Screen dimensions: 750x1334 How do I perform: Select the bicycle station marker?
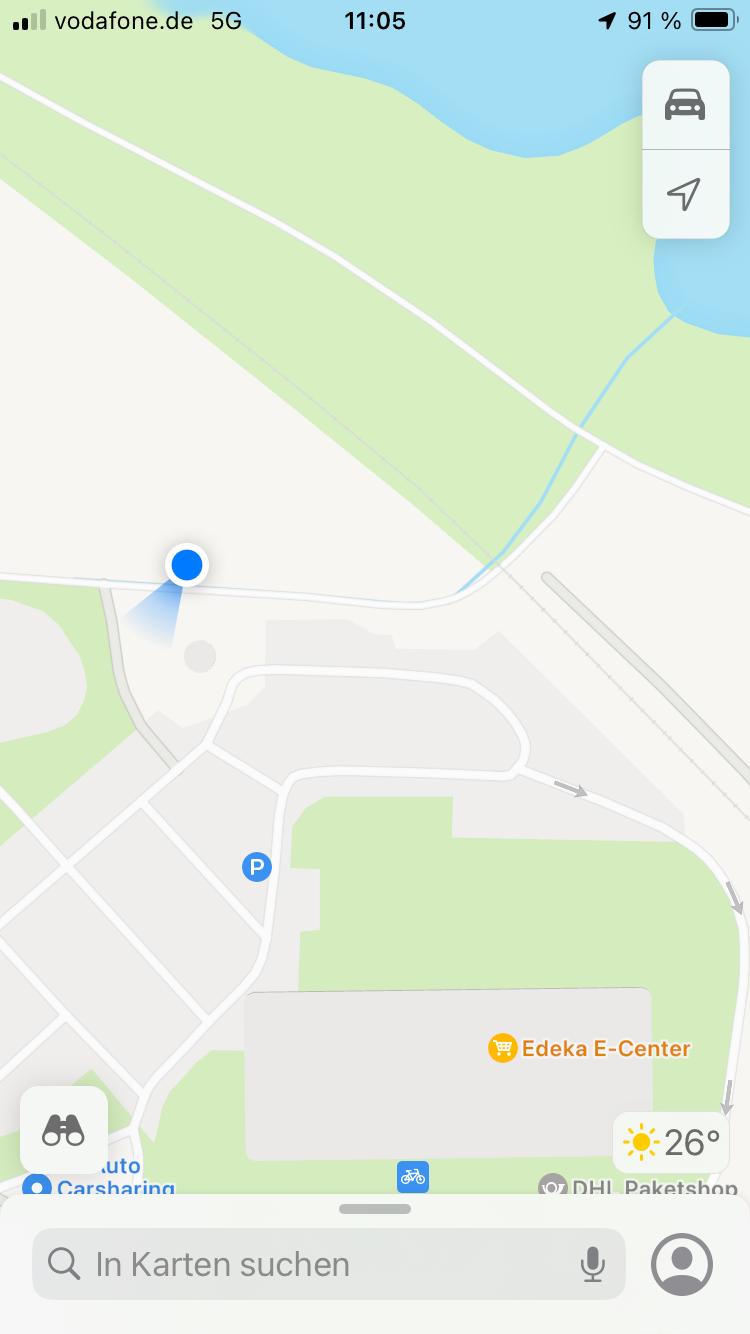[413, 1176]
